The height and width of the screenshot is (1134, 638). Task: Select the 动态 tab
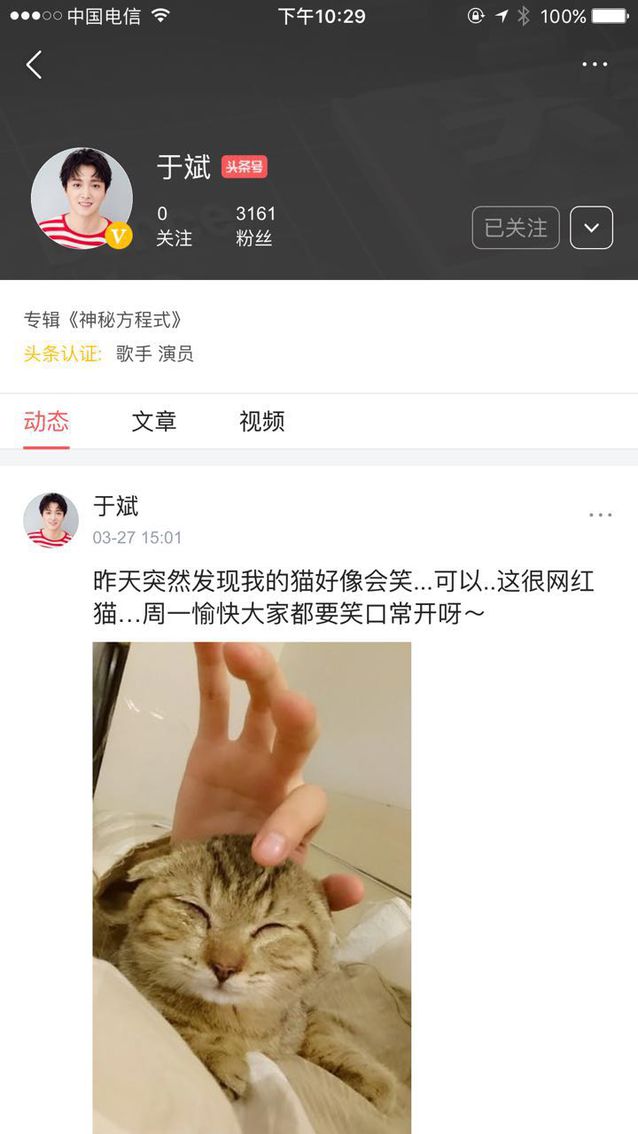47,421
